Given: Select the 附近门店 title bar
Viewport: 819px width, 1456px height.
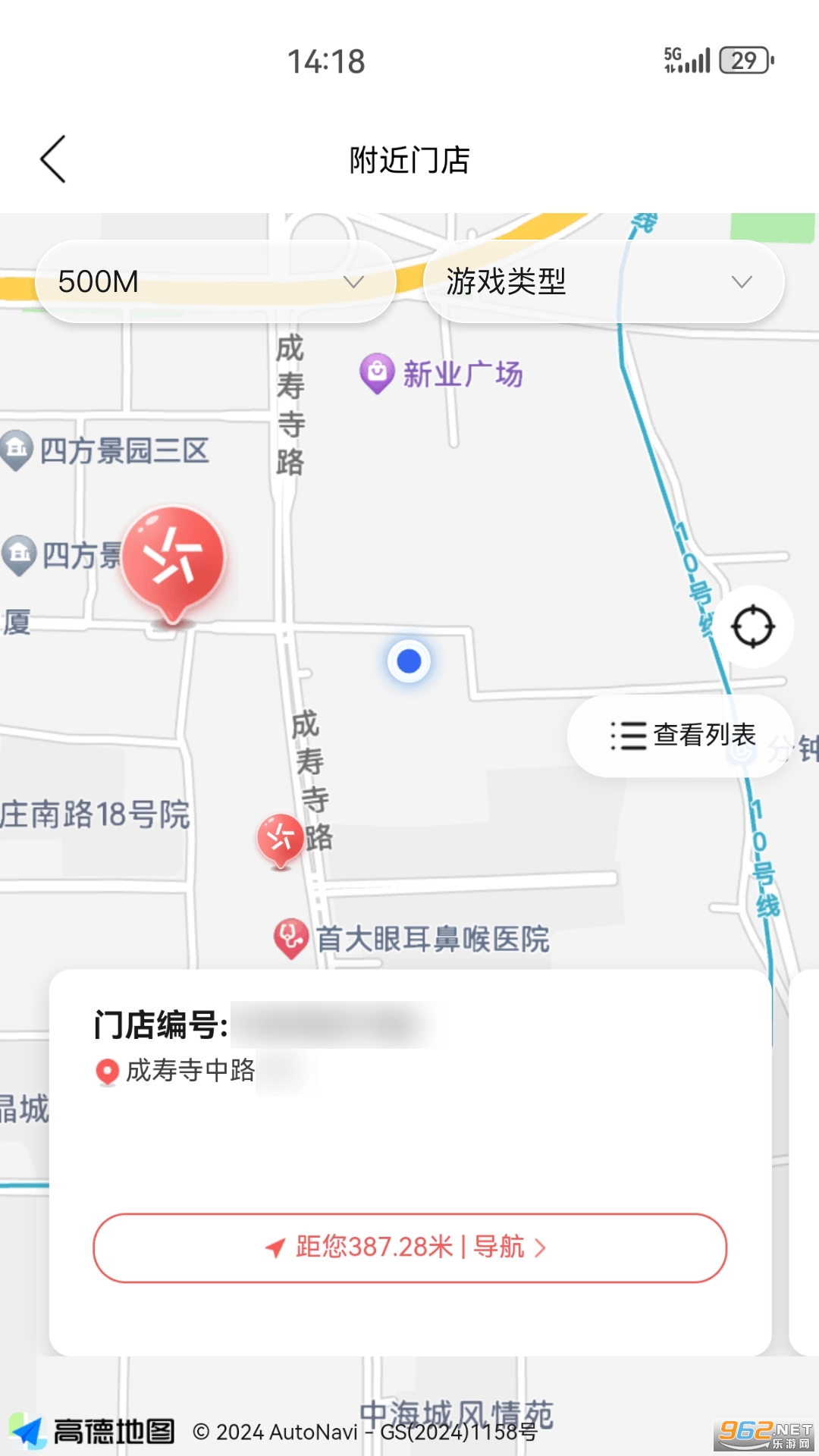Looking at the screenshot, I should 409,159.
